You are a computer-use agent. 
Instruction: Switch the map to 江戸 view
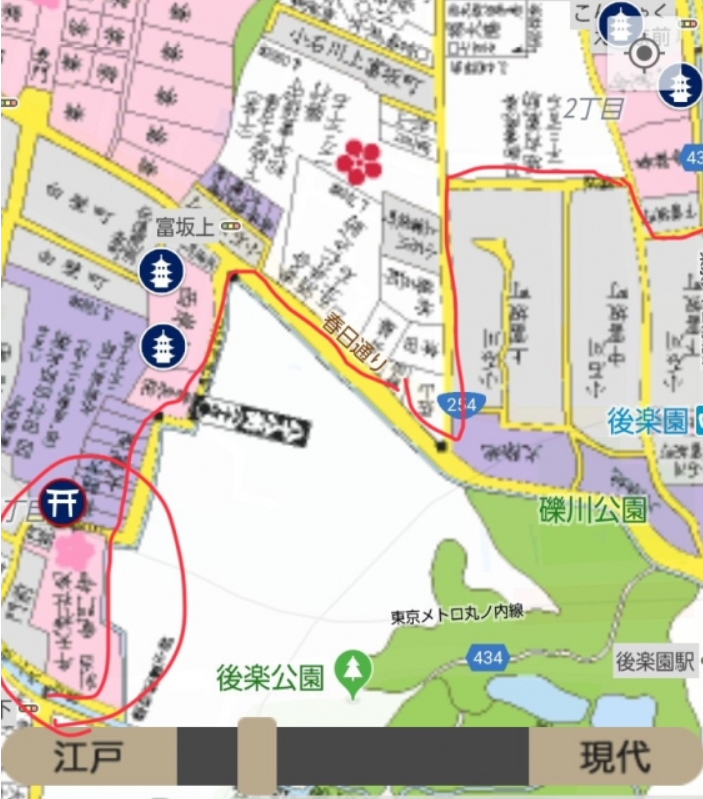[x=88, y=756]
